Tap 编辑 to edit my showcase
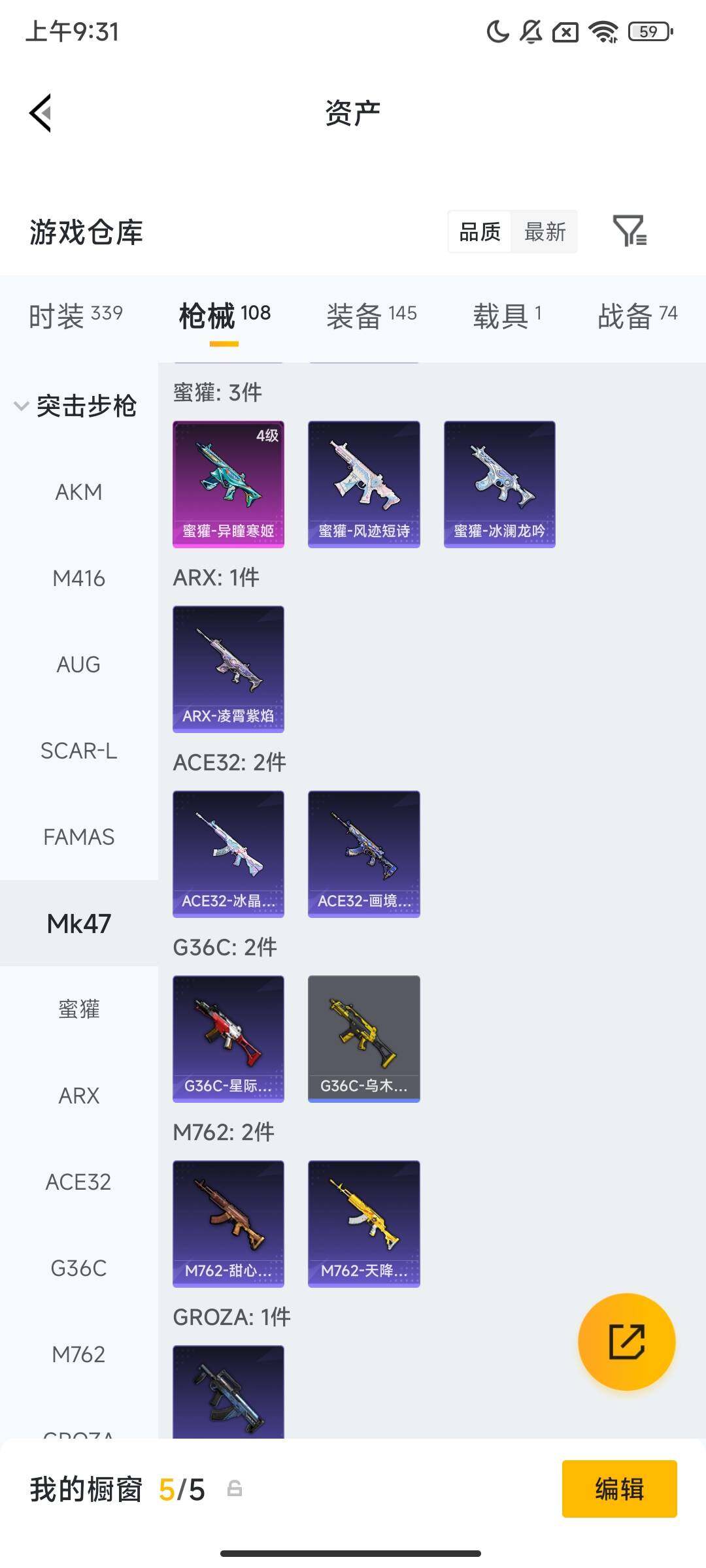706x1568 pixels. tap(619, 1489)
